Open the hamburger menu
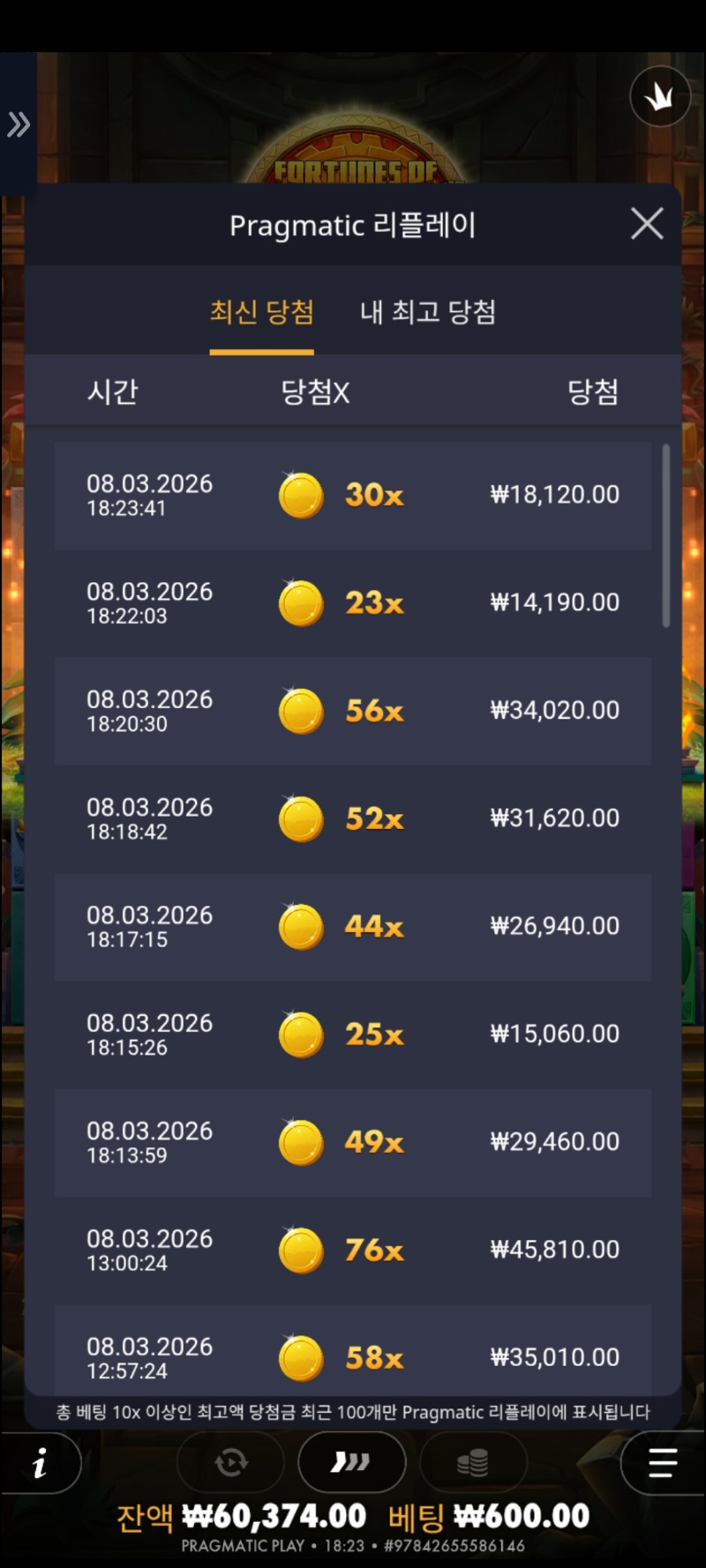This screenshot has height=1568, width=706. coord(662,1463)
